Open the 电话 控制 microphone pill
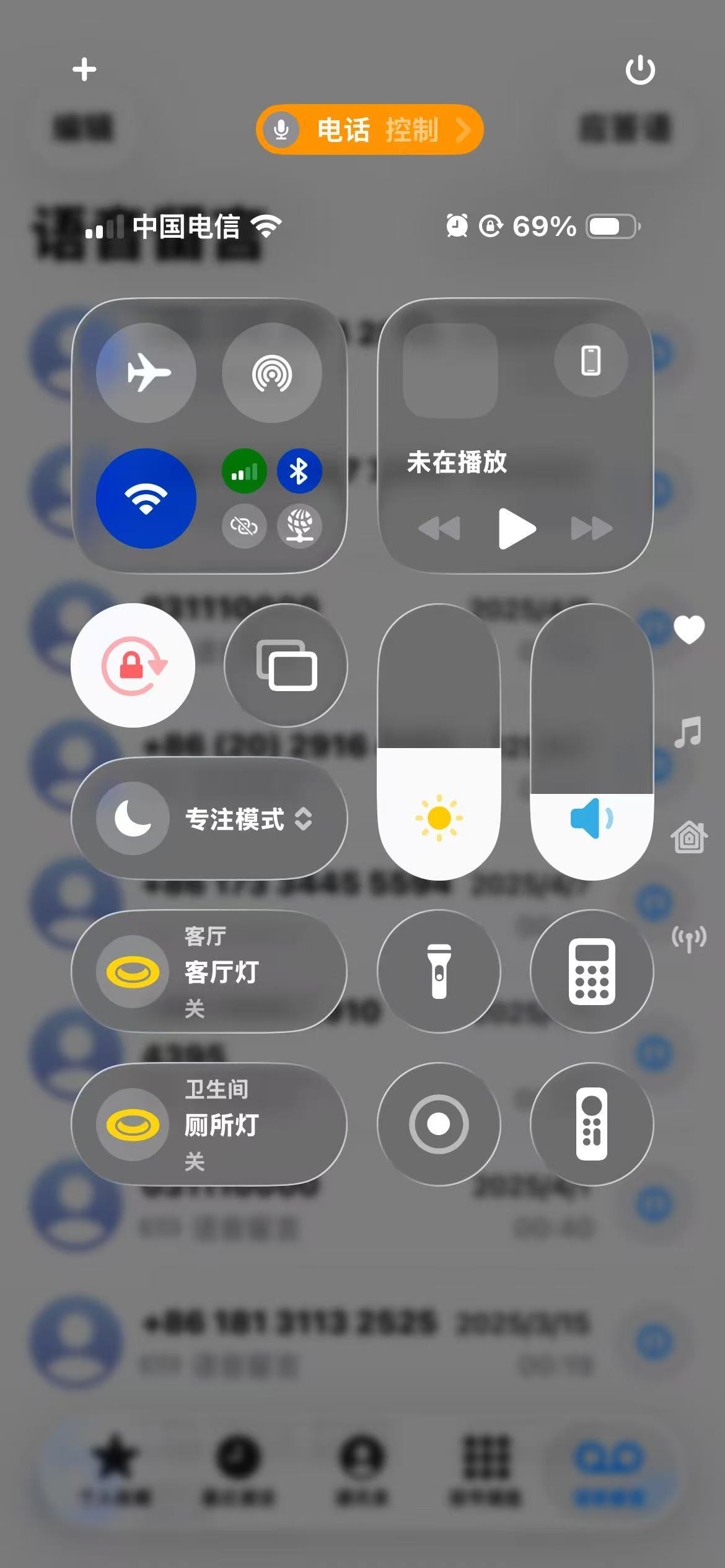The width and height of the screenshot is (725, 1568). [369, 129]
